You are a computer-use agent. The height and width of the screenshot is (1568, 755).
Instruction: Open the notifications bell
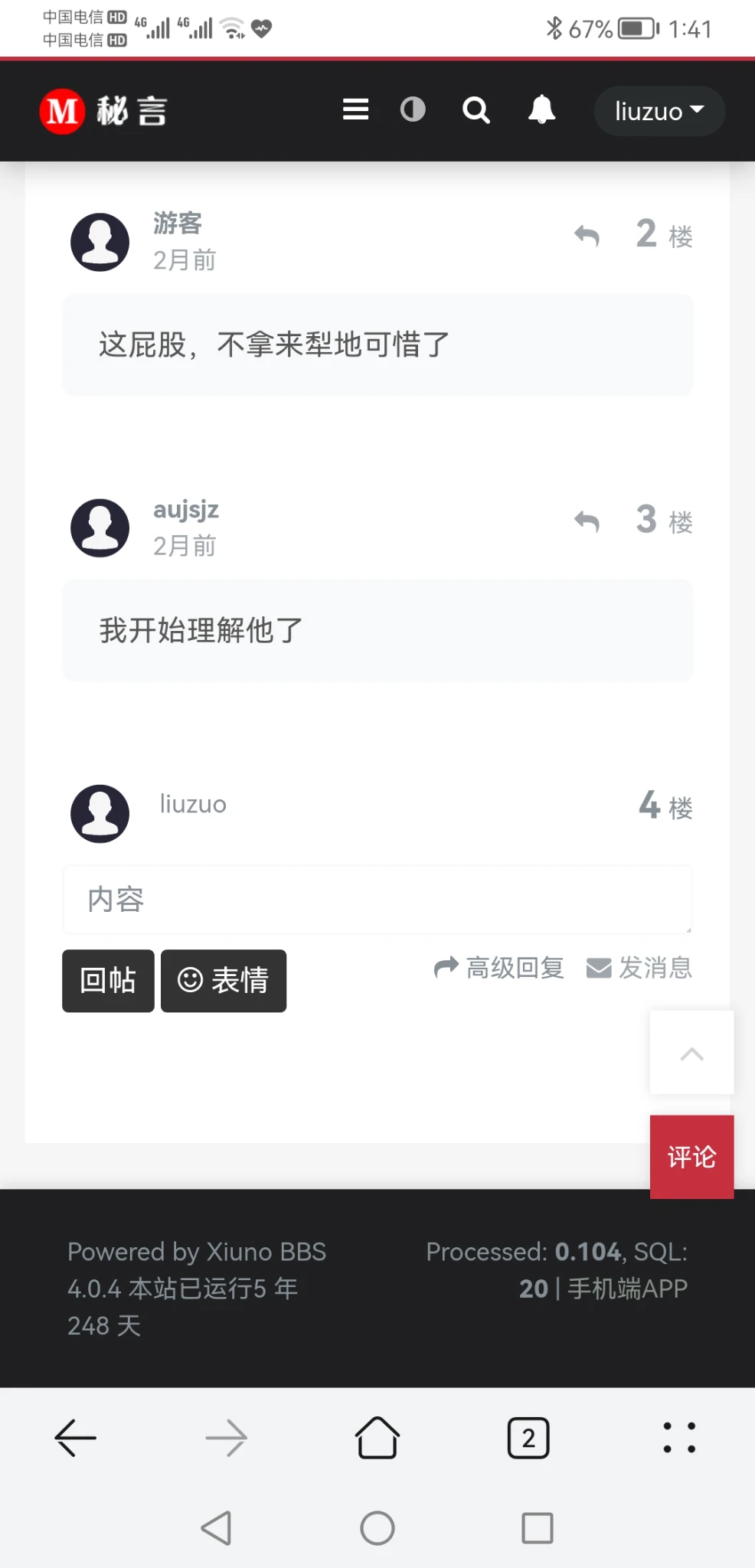click(x=541, y=110)
